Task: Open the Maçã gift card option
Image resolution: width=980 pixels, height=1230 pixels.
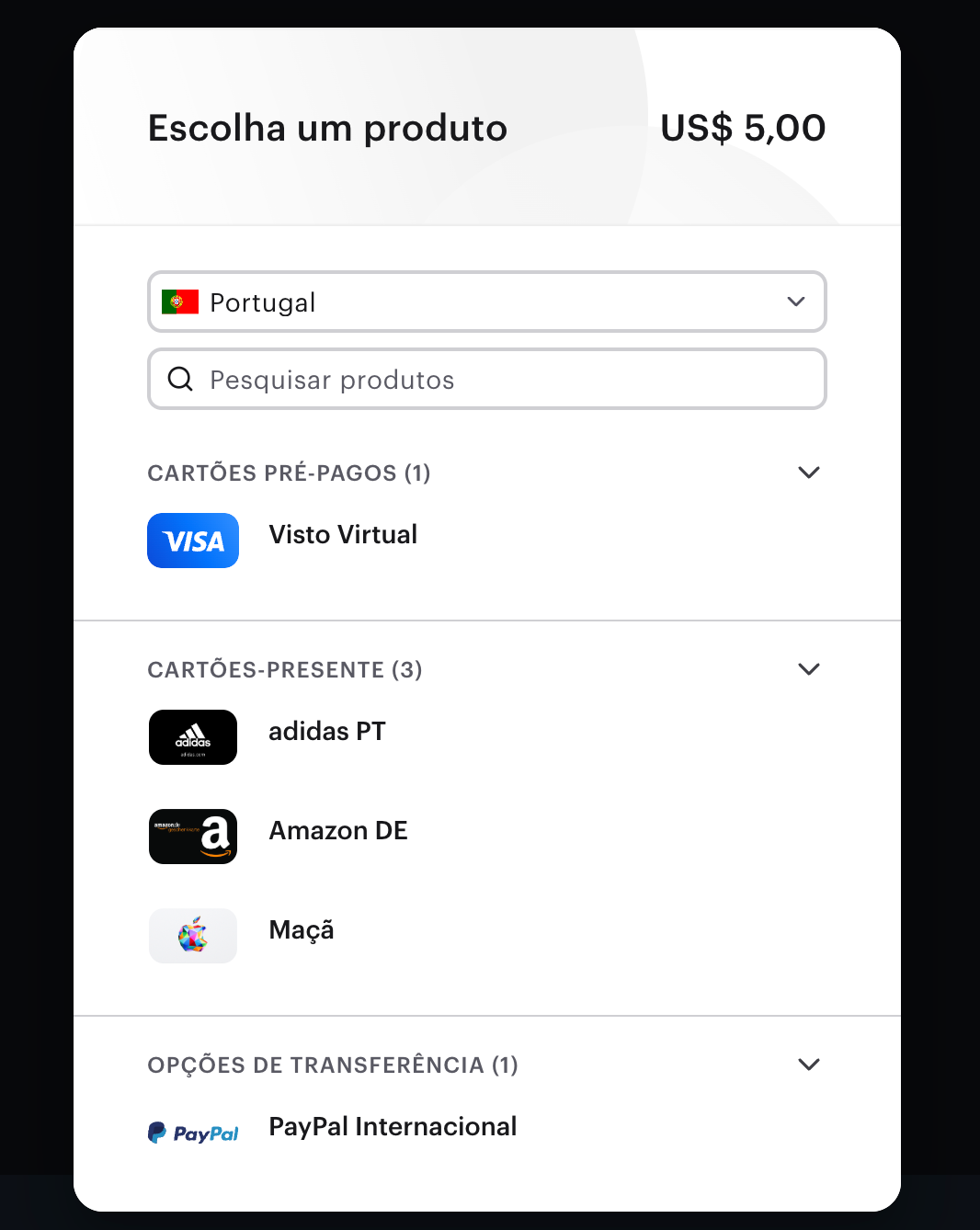Action: 301,931
